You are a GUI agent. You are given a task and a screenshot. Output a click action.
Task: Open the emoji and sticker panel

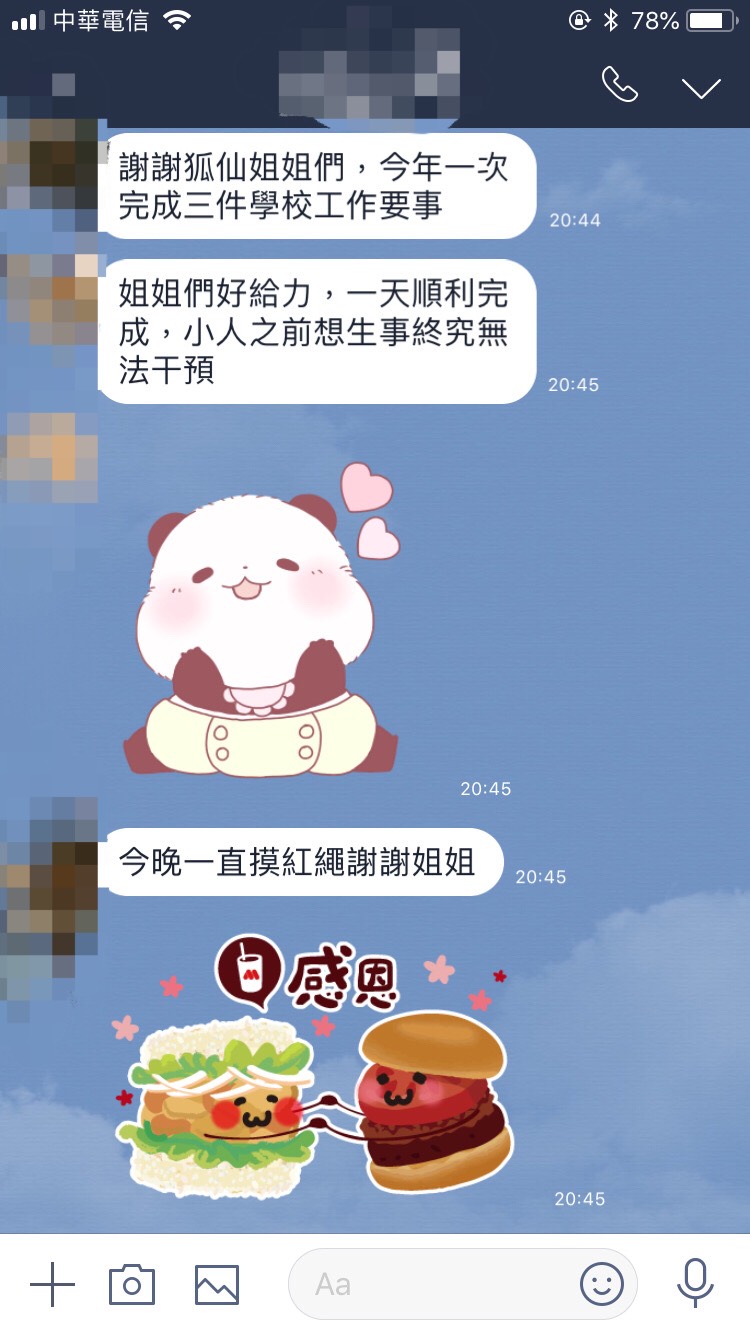602,1284
